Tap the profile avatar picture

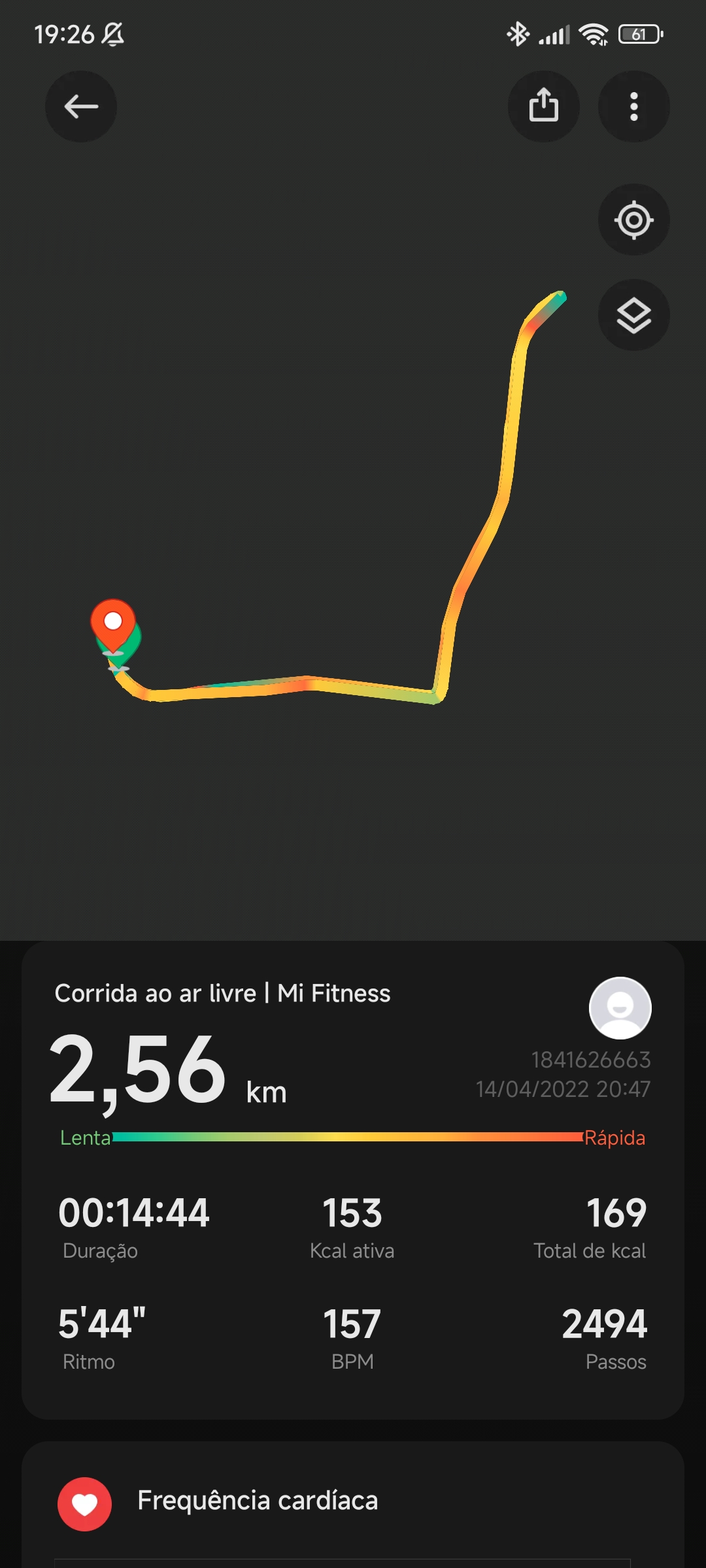coord(620,1008)
